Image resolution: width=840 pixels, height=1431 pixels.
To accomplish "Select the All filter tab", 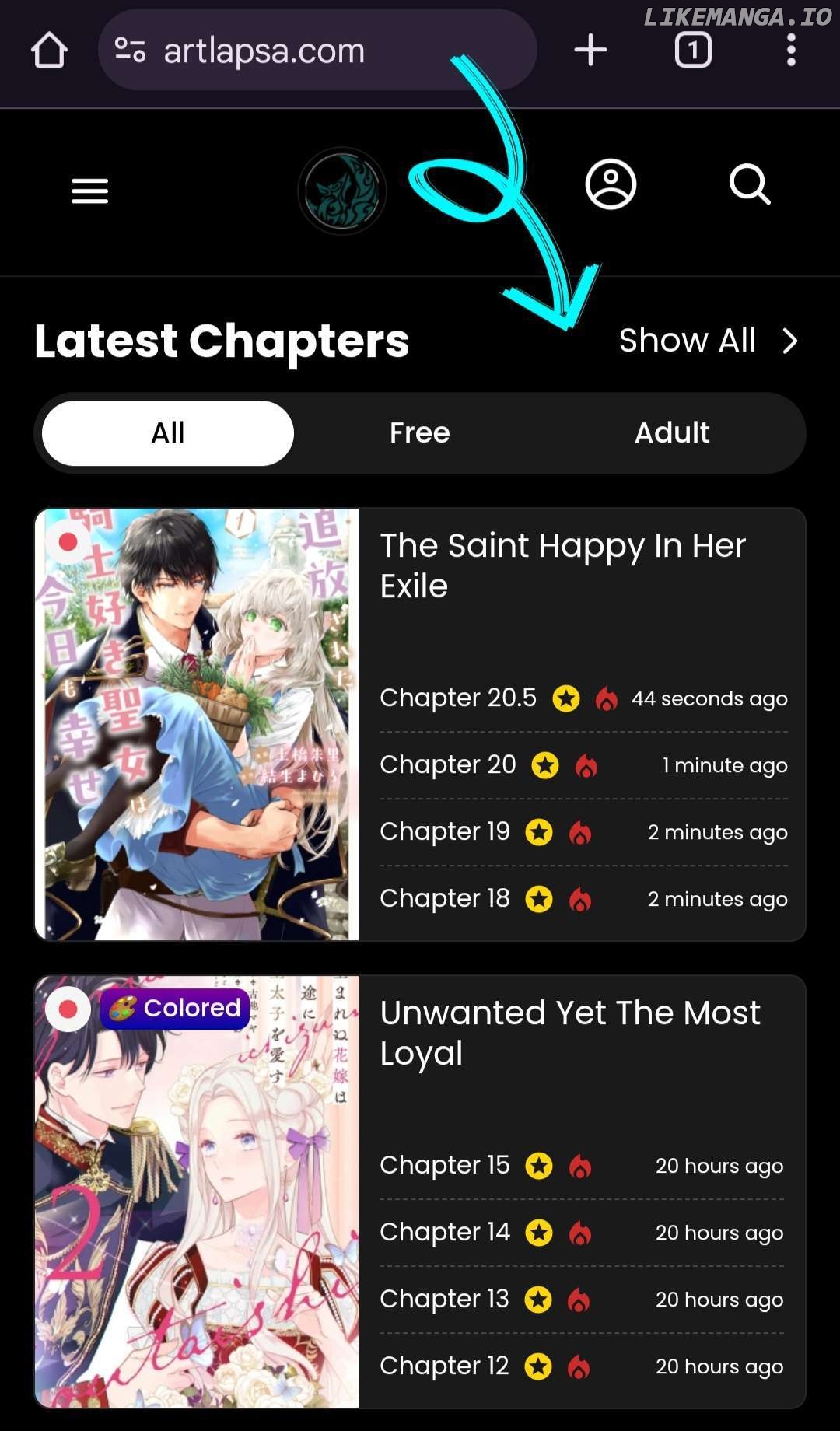I will tap(168, 433).
